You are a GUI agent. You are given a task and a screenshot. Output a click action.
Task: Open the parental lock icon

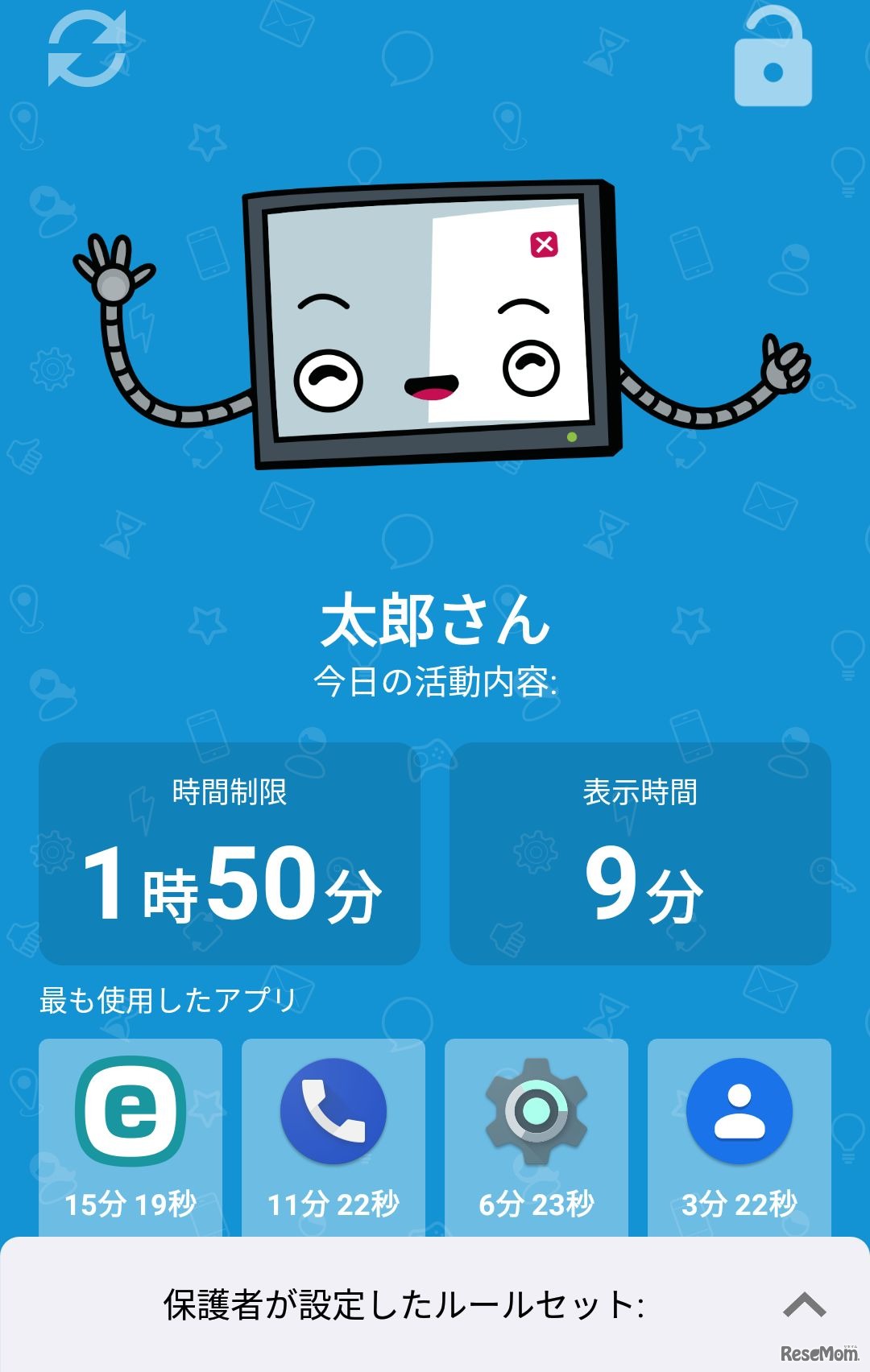click(773, 60)
